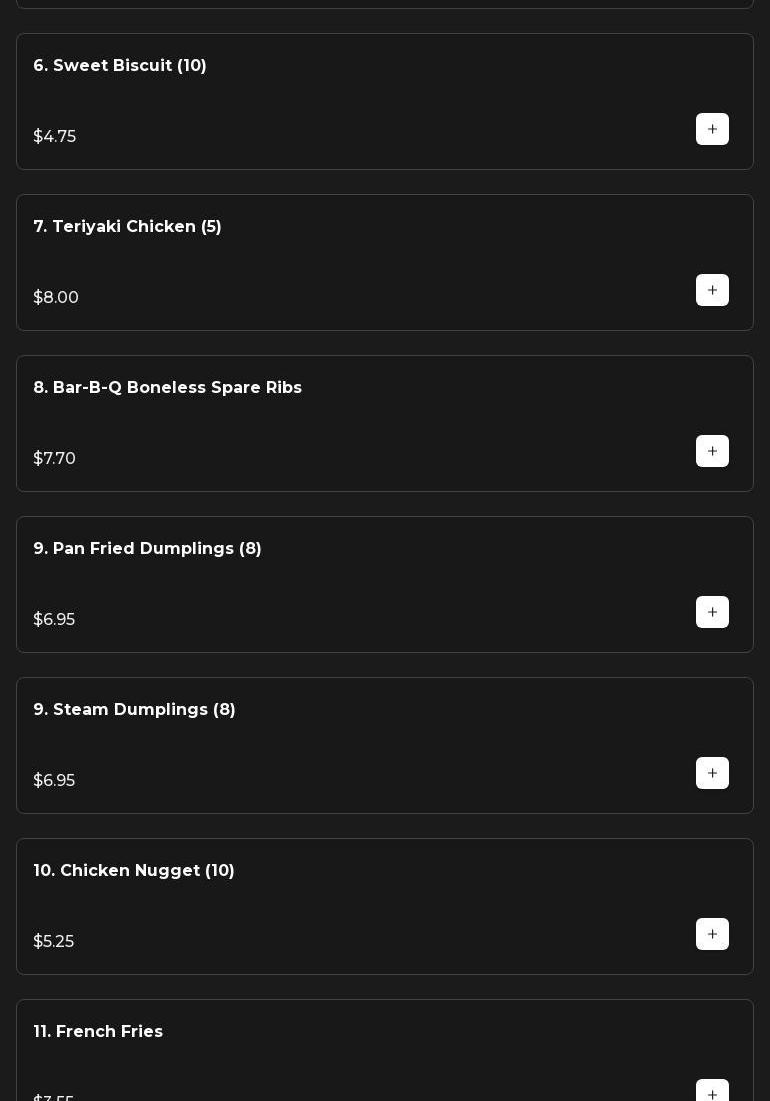
Task: Add French Fries to cart
Action: click(712, 1091)
